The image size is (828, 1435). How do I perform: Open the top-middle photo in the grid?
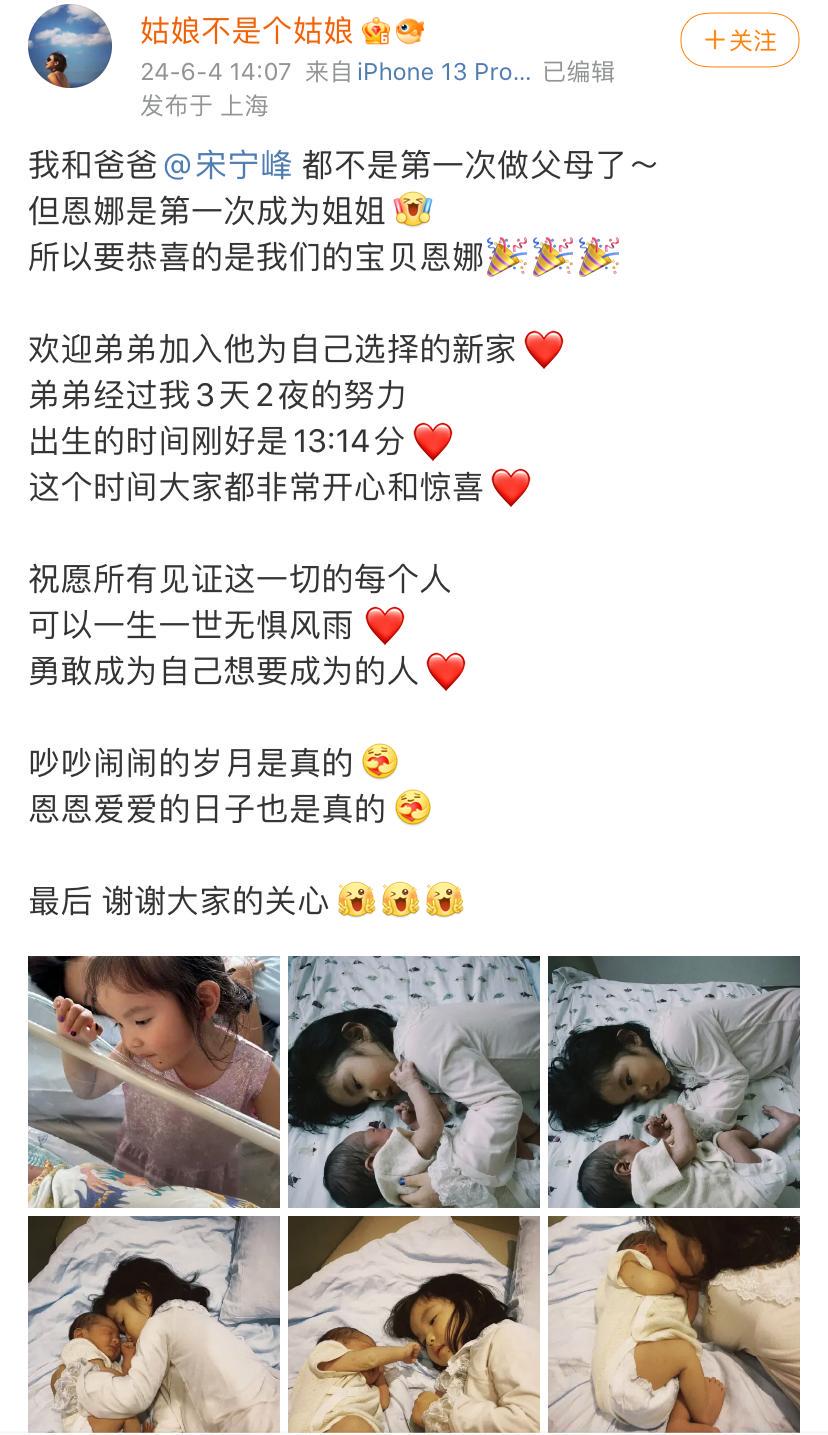pyautogui.click(x=414, y=1082)
